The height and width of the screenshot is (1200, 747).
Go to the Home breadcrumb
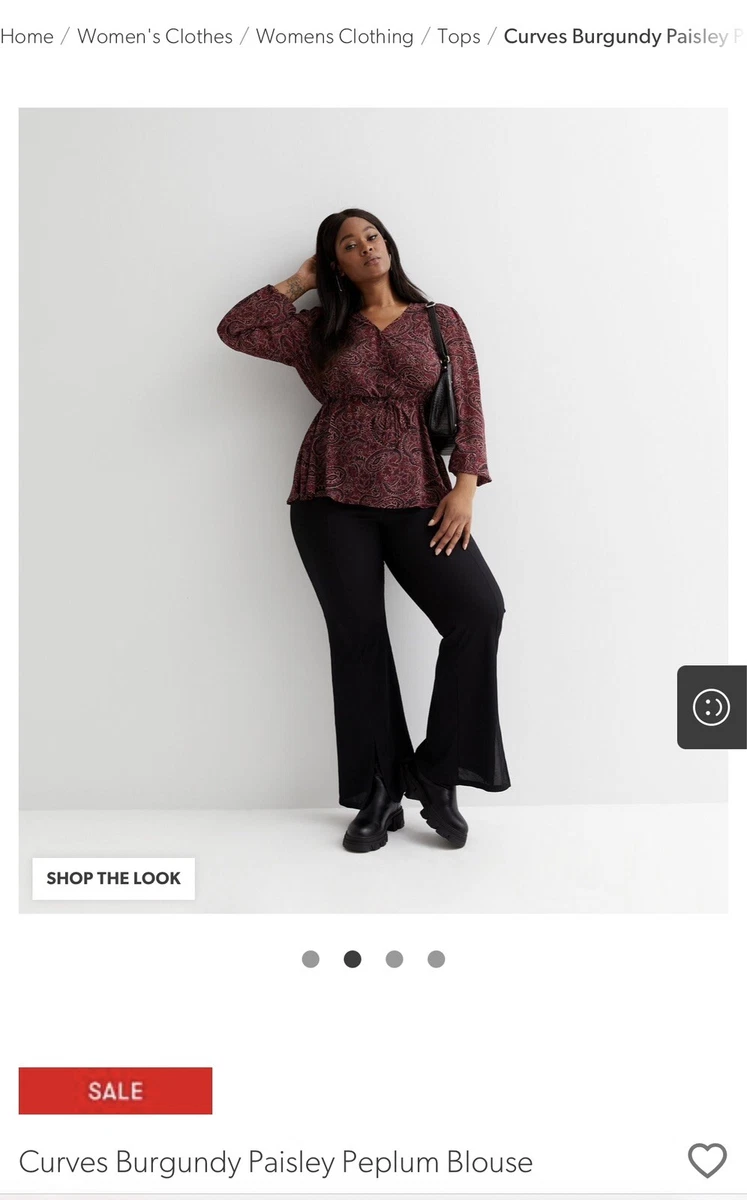(x=26, y=37)
